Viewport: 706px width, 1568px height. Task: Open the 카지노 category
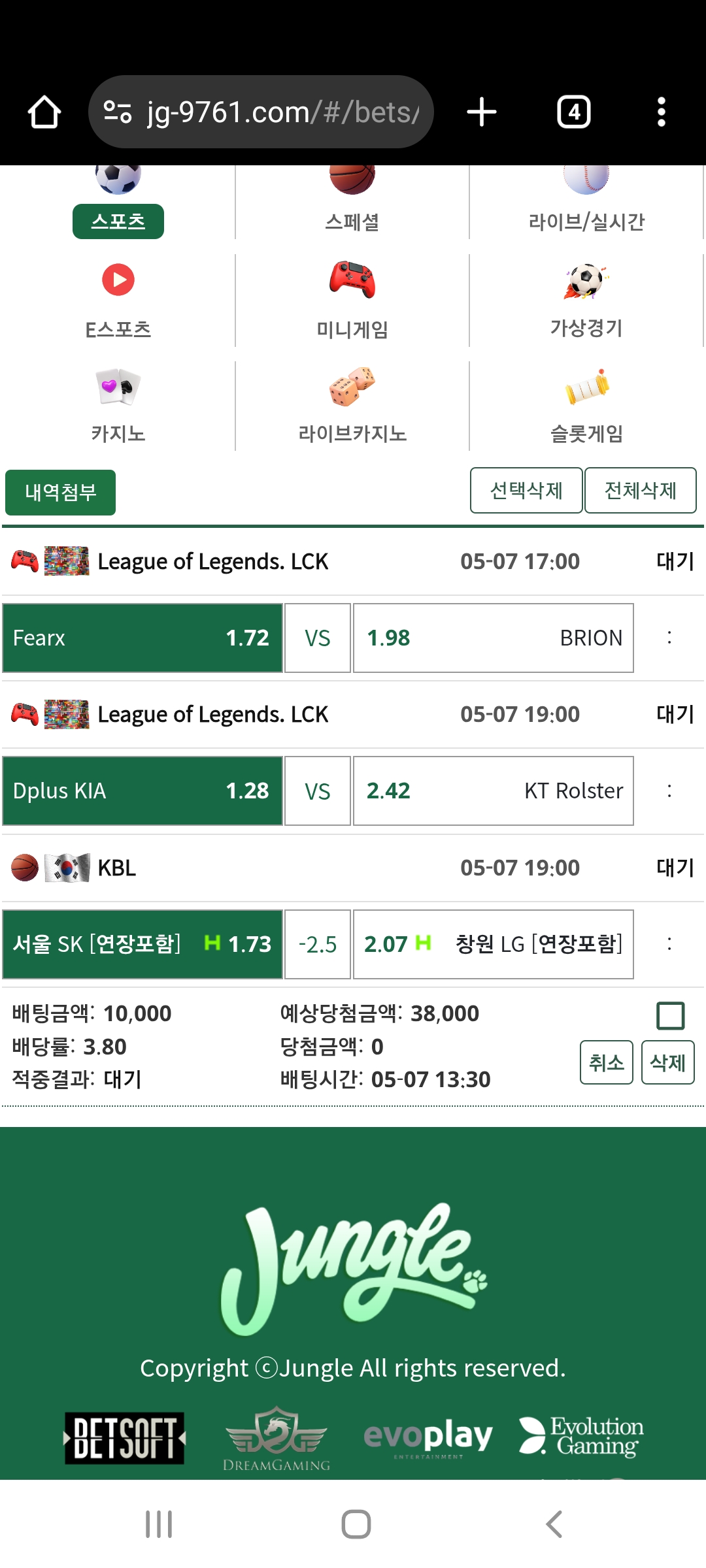[x=118, y=406]
